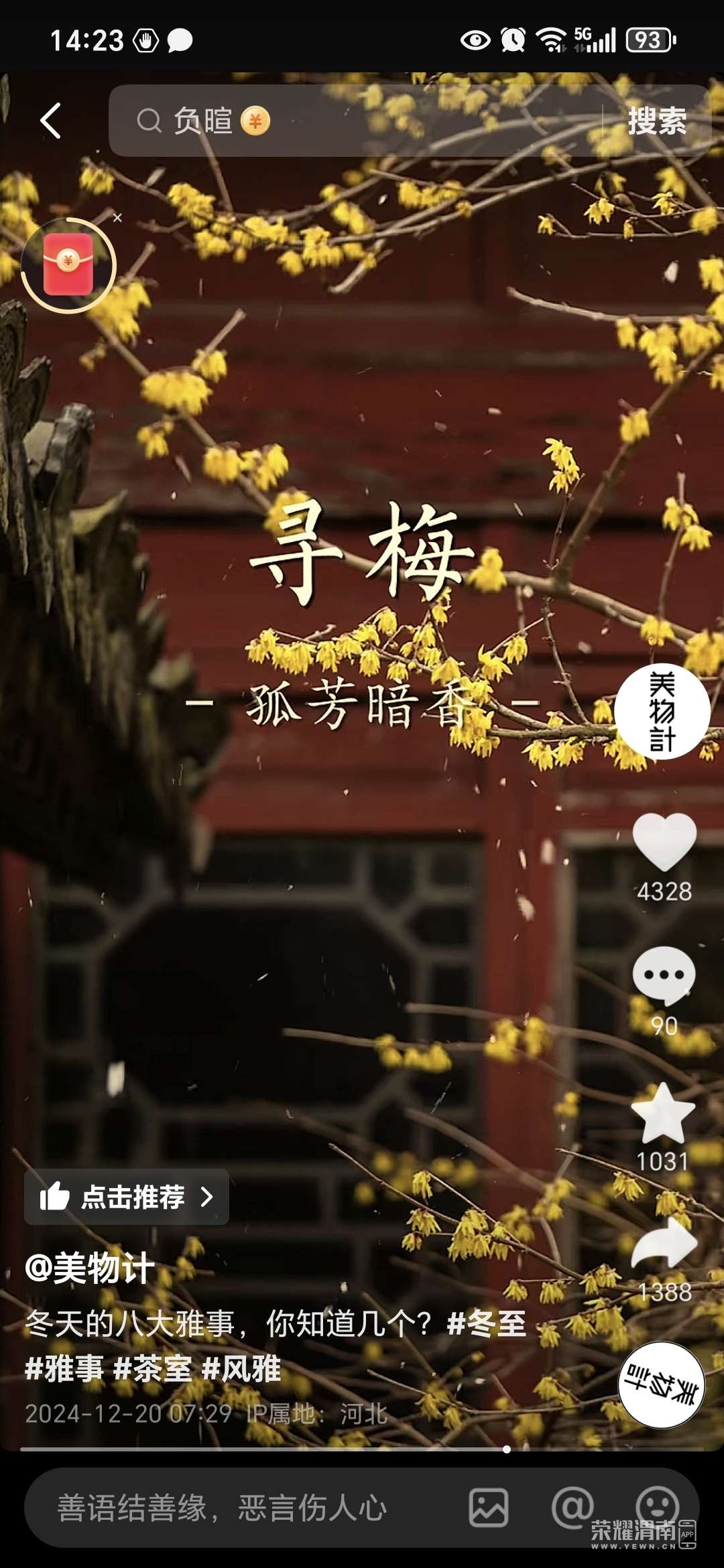Open the #冬至 hashtag
The width and height of the screenshot is (724, 1568).
pos(486,1324)
